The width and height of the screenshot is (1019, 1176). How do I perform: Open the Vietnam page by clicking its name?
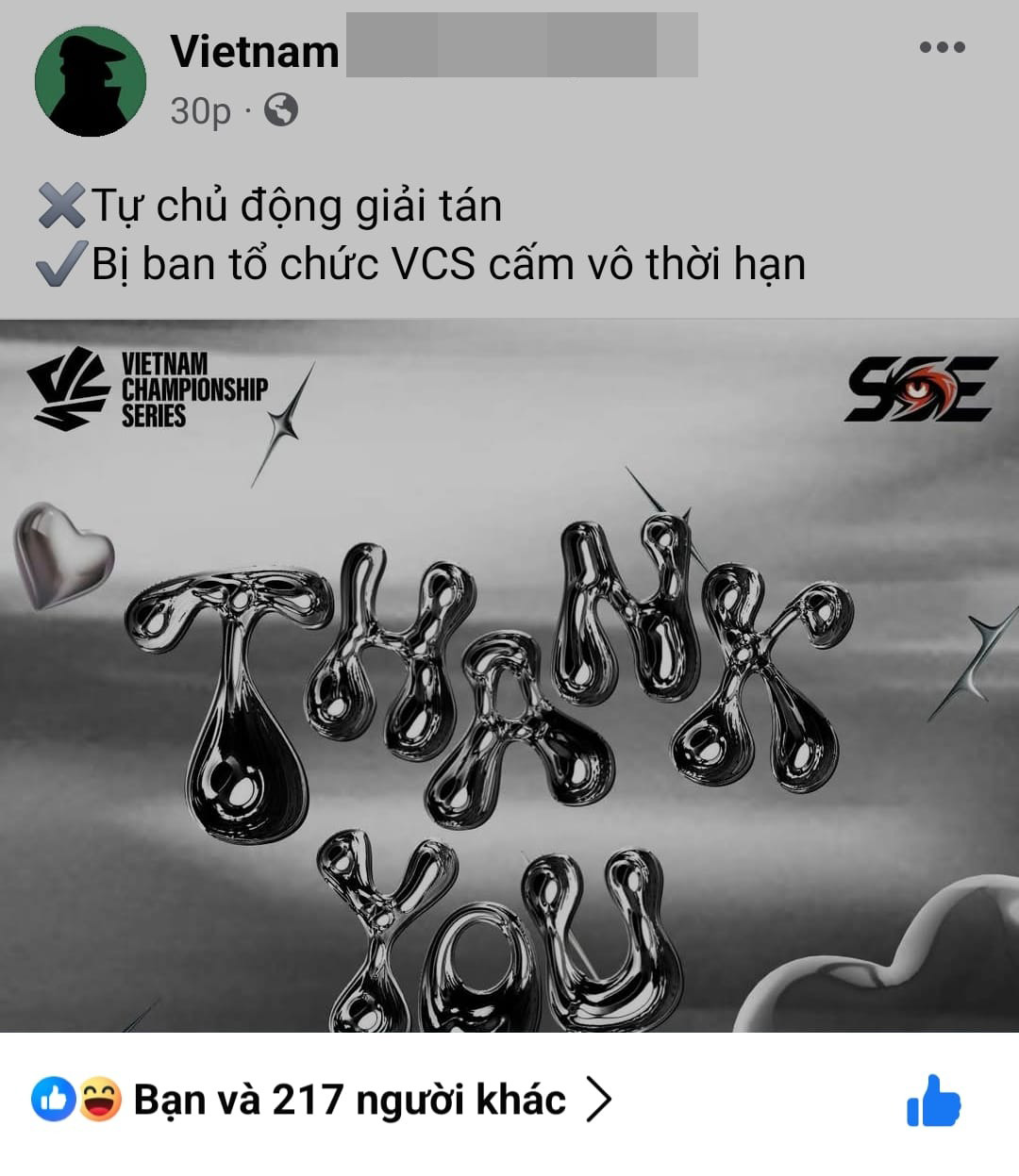[x=255, y=52]
